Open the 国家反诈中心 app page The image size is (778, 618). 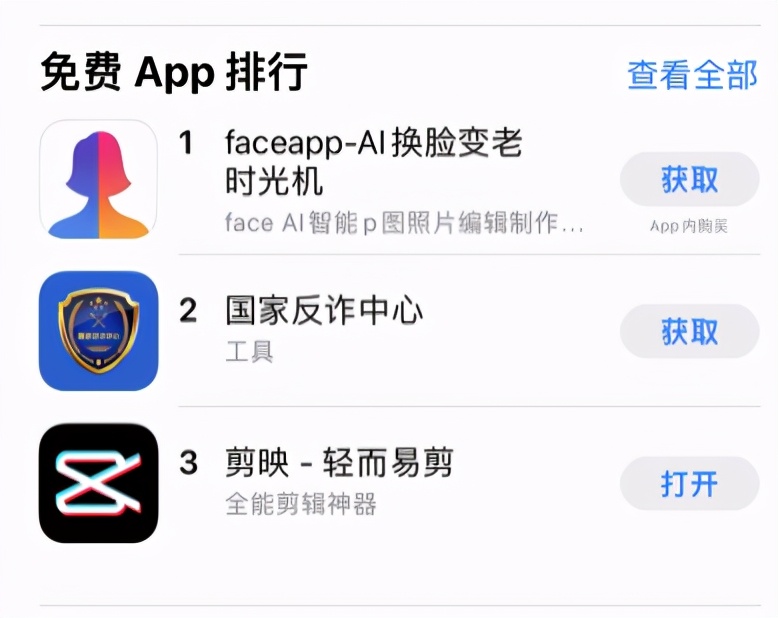tap(324, 311)
